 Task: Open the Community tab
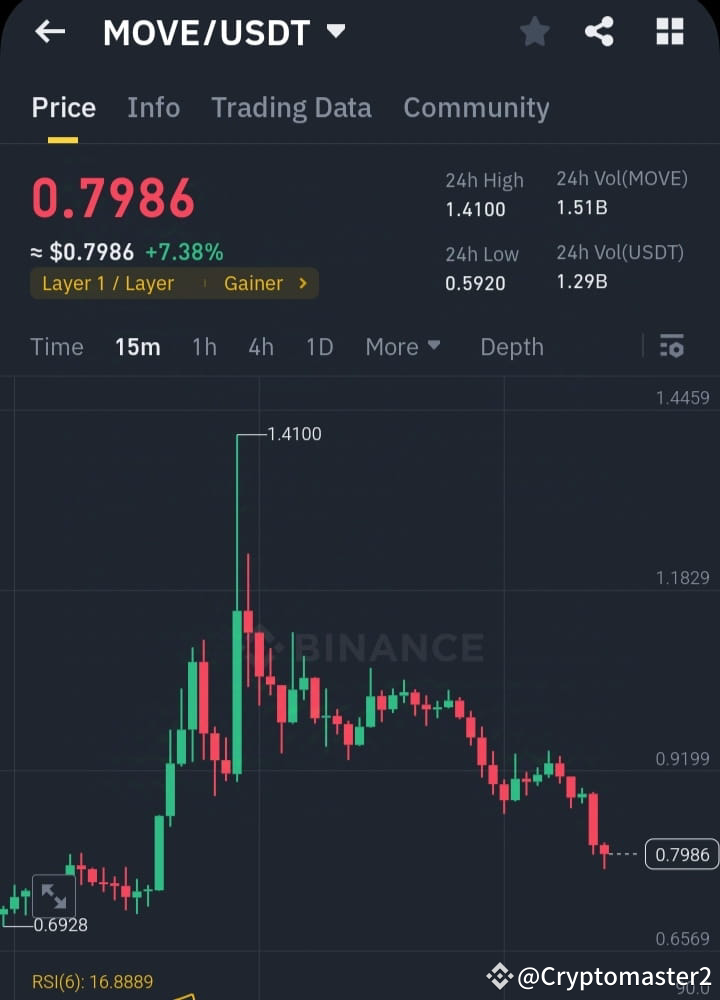coord(476,107)
